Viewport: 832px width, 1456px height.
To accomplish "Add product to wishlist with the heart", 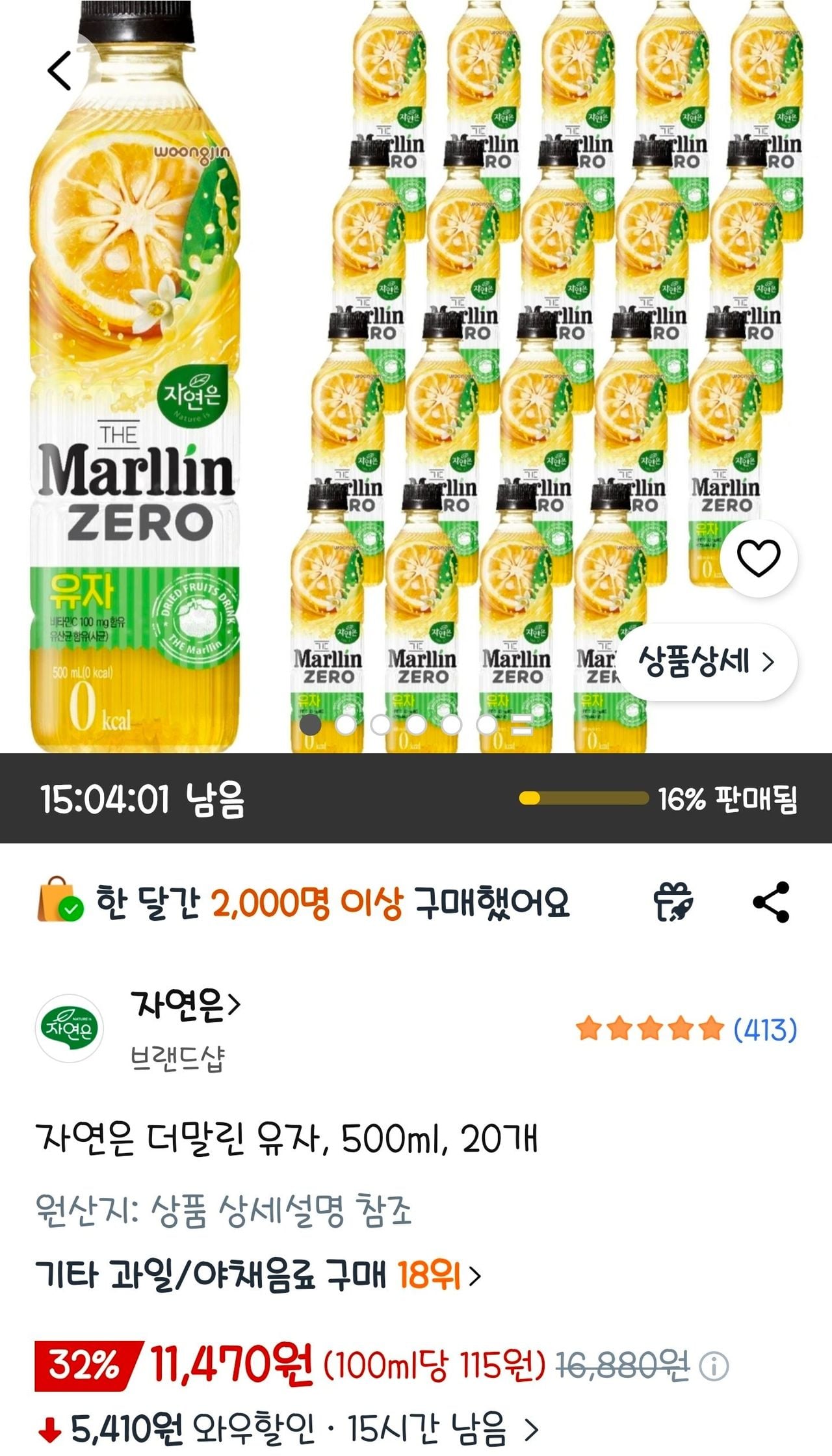I will [758, 558].
